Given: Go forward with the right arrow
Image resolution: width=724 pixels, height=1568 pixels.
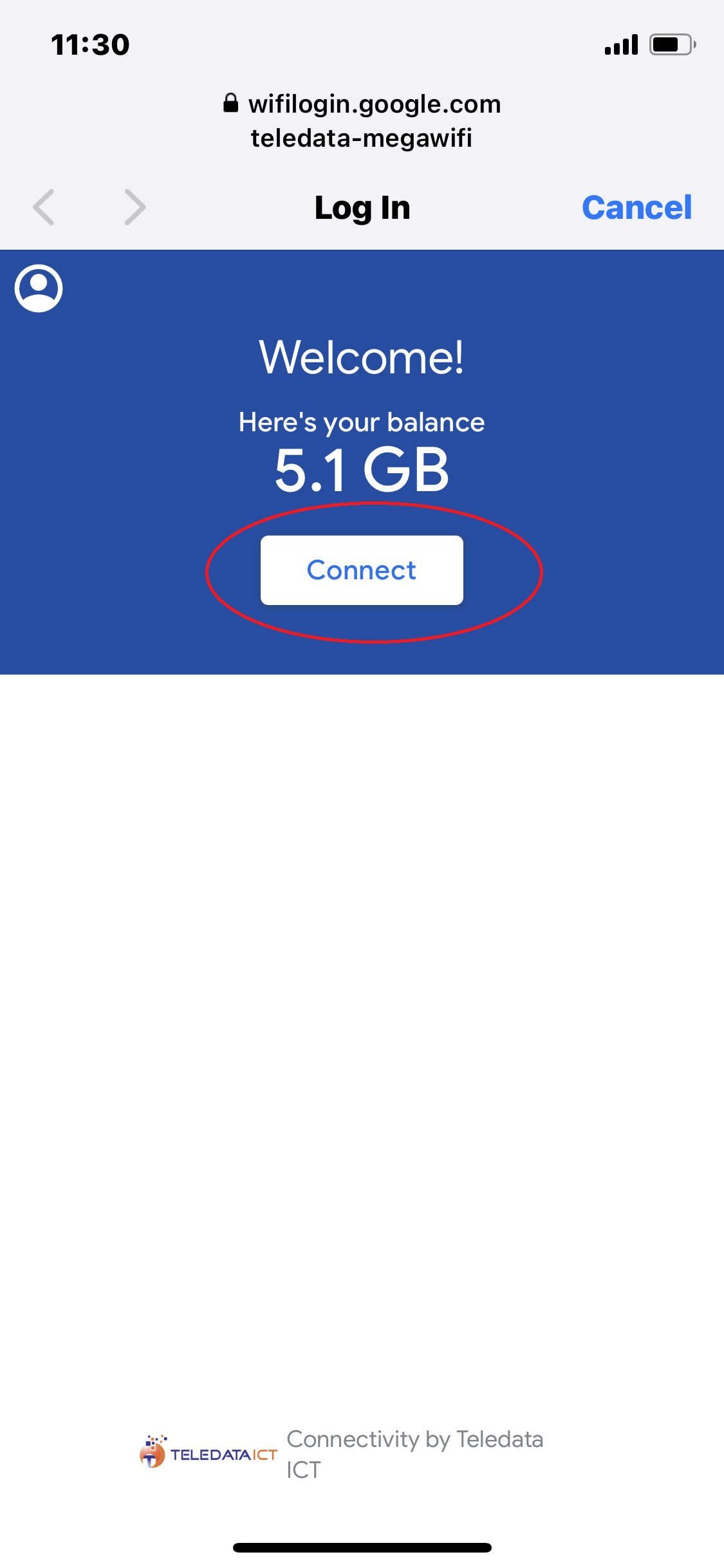Looking at the screenshot, I should tap(135, 207).
